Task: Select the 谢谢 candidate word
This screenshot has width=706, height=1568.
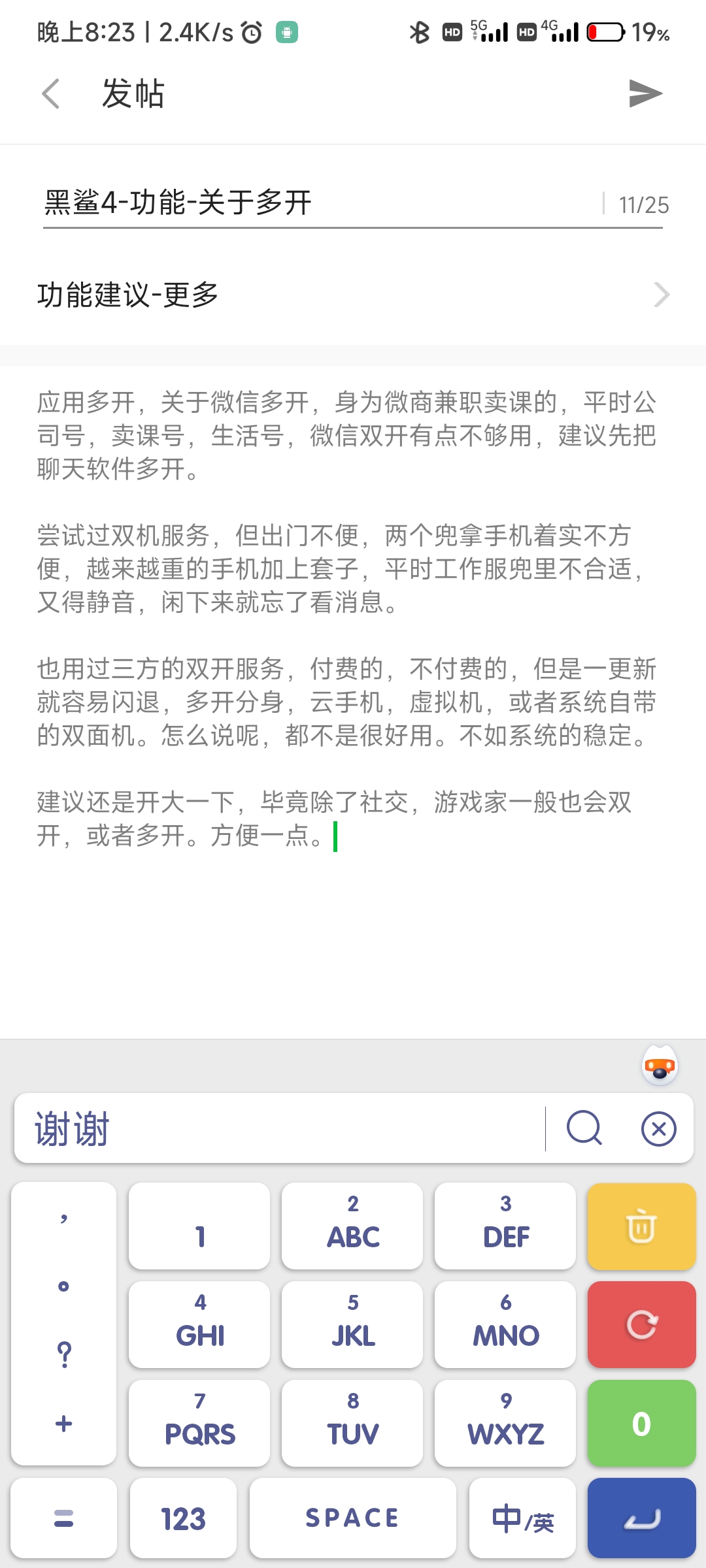Action: [72, 1129]
